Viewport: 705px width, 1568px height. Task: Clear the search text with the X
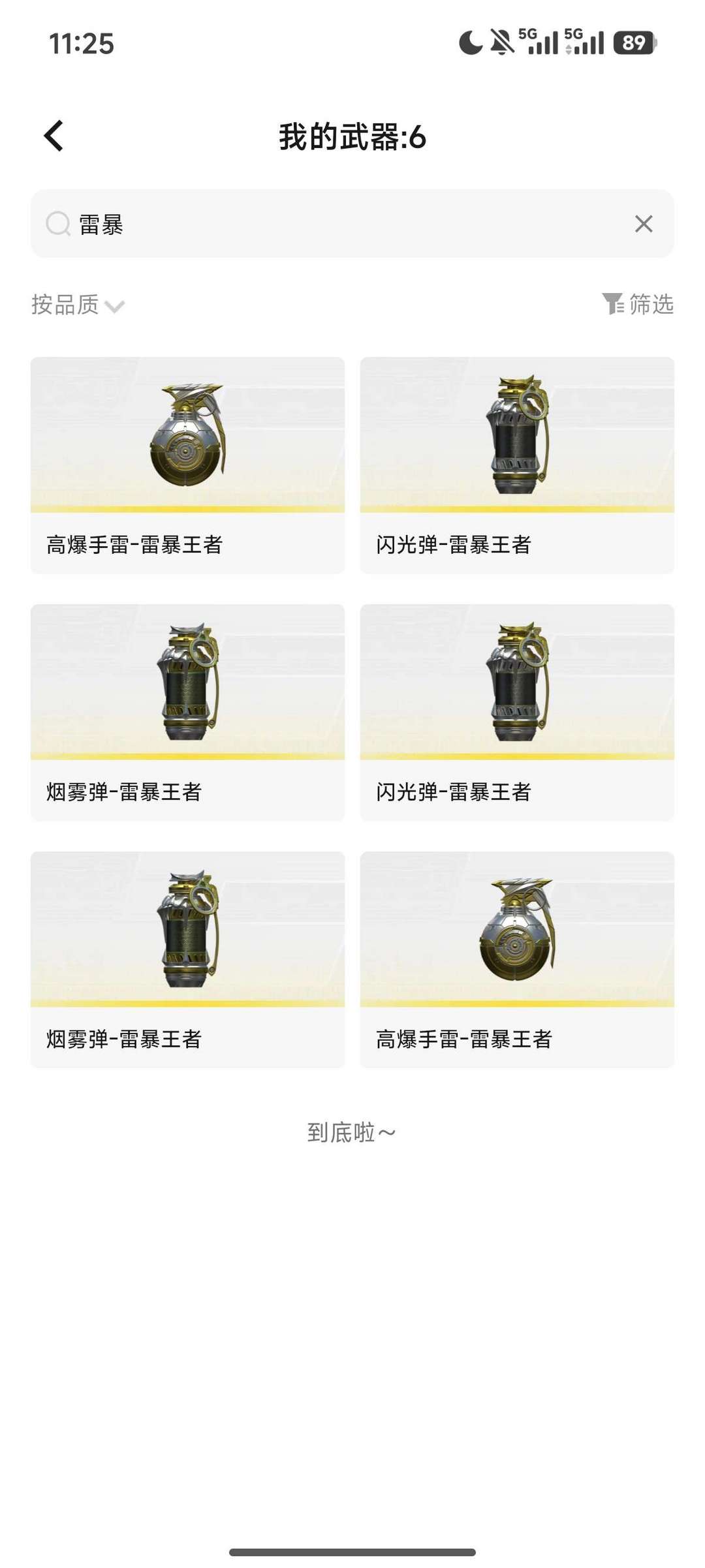[644, 224]
